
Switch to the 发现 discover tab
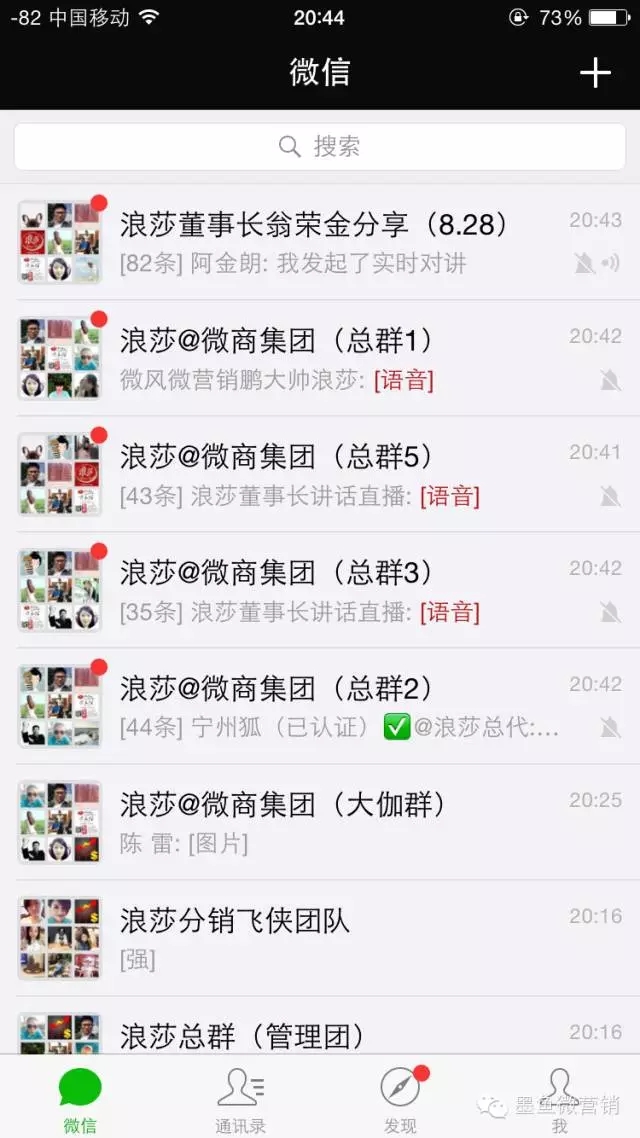point(400,1098)
